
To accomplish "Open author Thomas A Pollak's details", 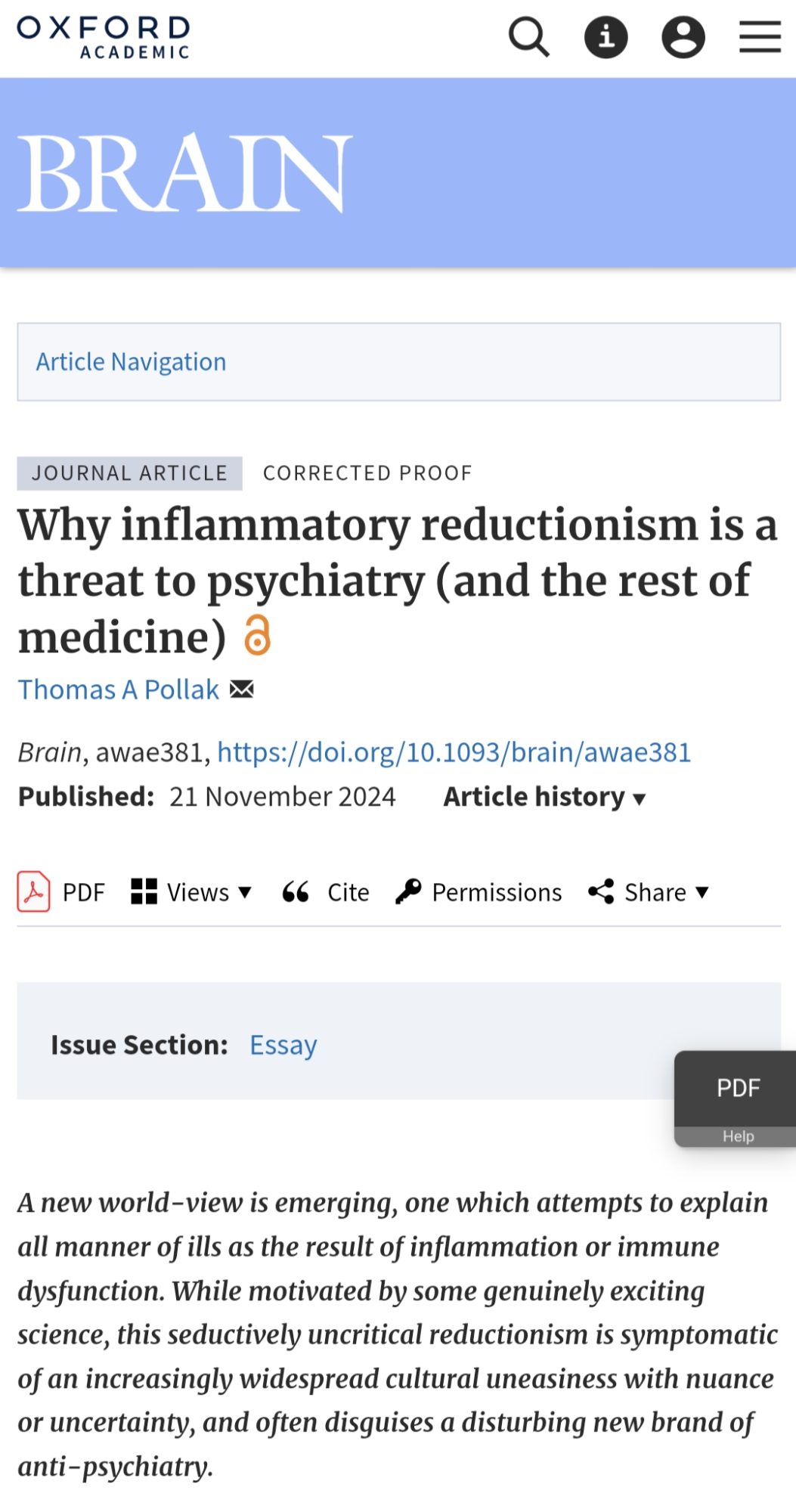I will (x=119, y=689).
